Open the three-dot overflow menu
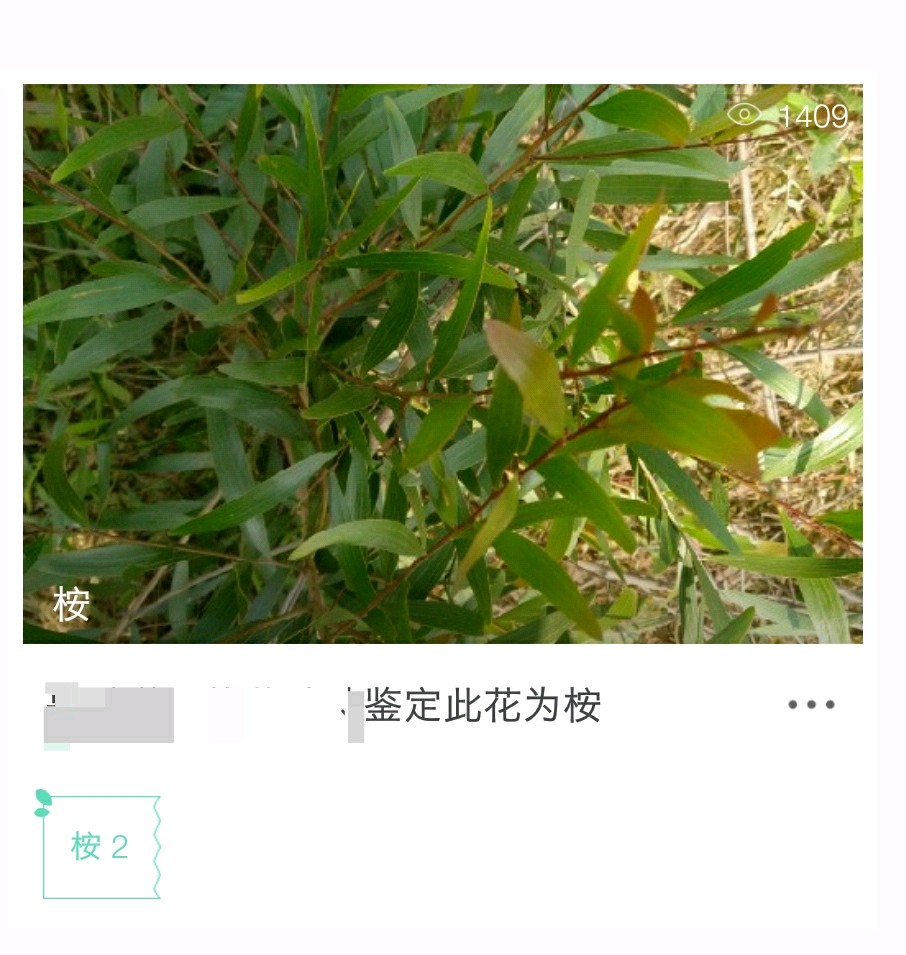Image resolution: width=906 pixels, height=955 pixels. click(x=811, y=705)
